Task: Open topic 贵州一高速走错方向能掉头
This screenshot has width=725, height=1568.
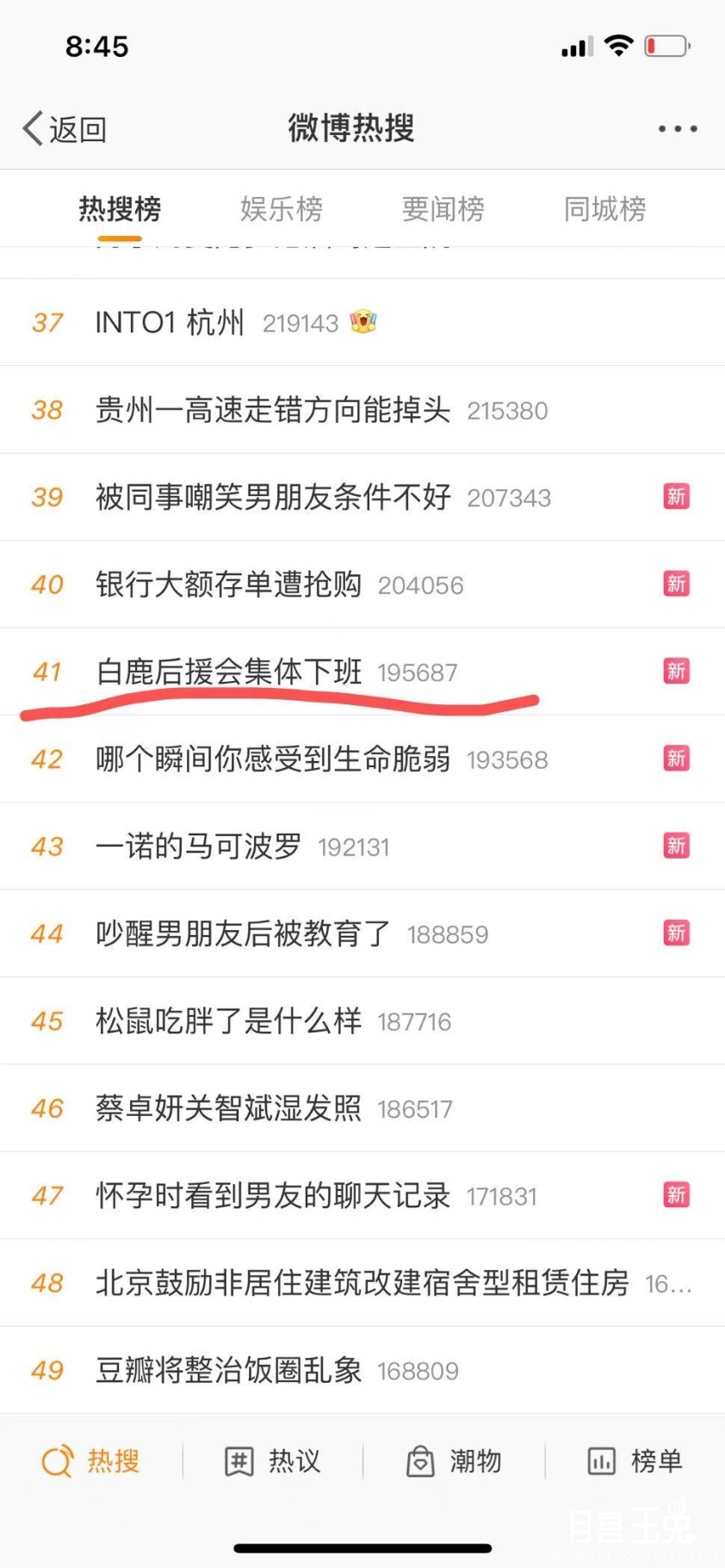Action: (362, 410)
